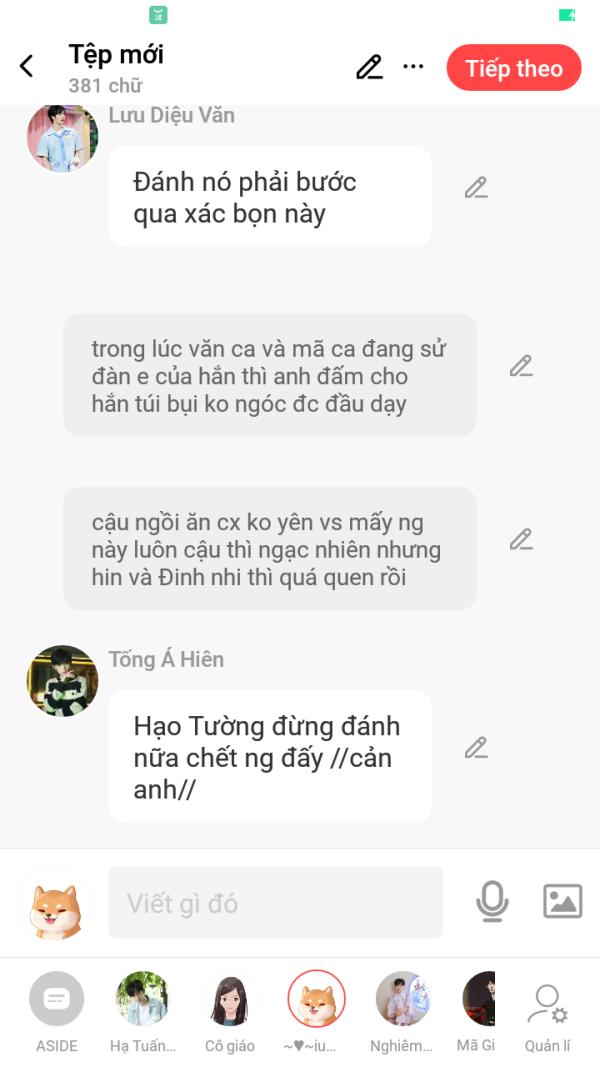Insert a picture via the image icon
Viewport: 600px width, 1067px height.
tap(563, 901)
